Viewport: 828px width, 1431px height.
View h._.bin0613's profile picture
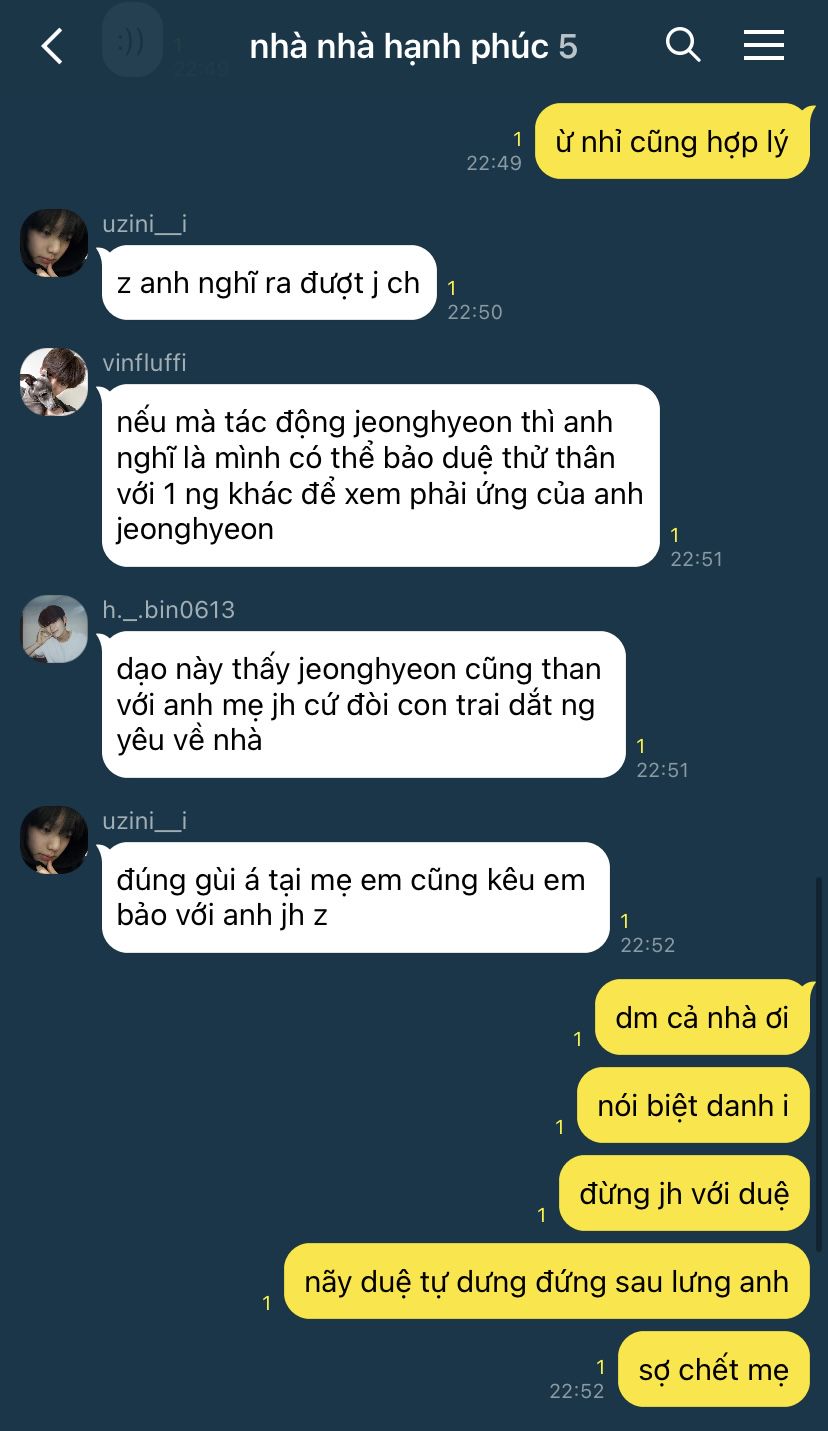coord(54,629)
